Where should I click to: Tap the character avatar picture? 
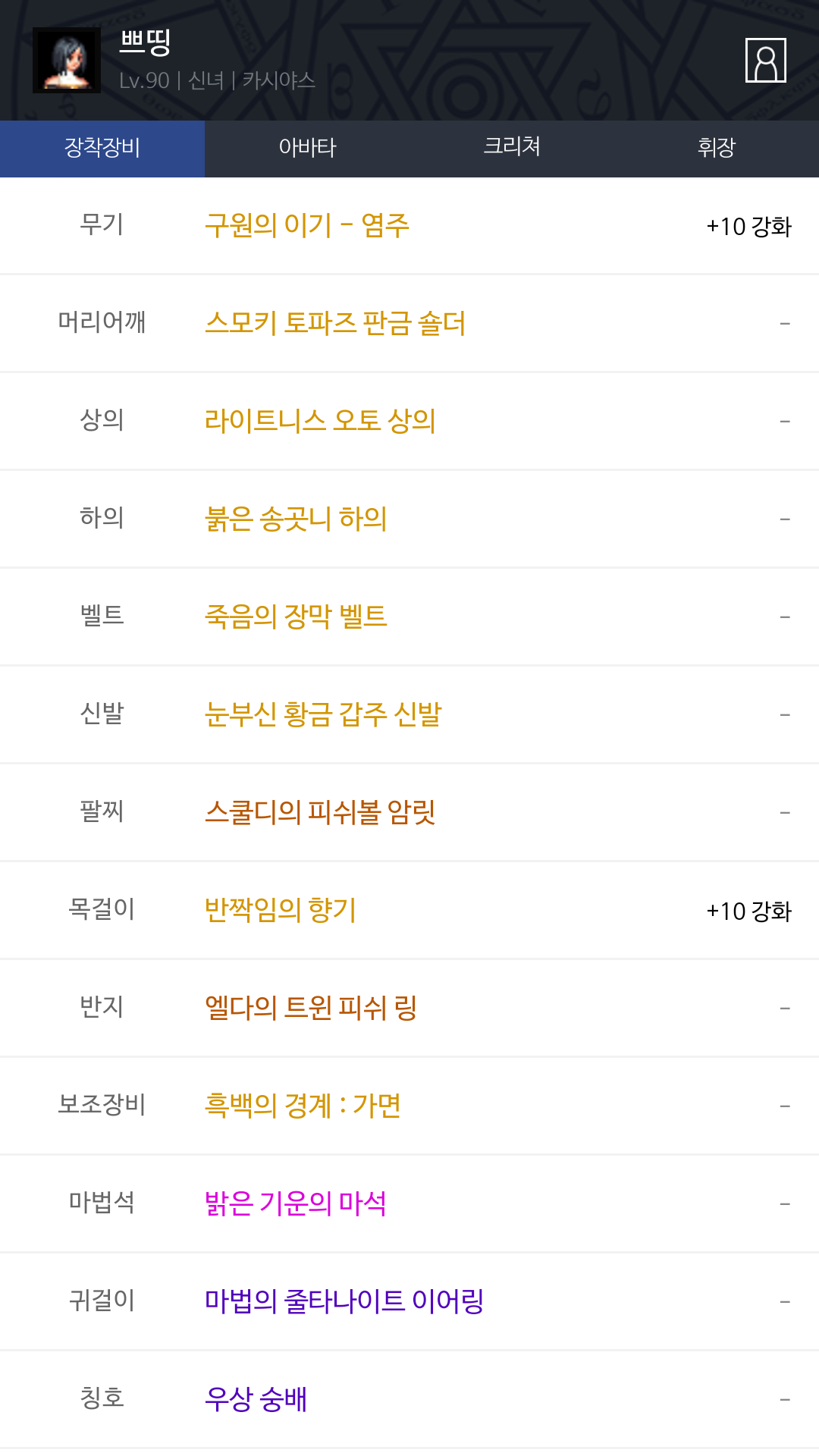tap(67, 61)
